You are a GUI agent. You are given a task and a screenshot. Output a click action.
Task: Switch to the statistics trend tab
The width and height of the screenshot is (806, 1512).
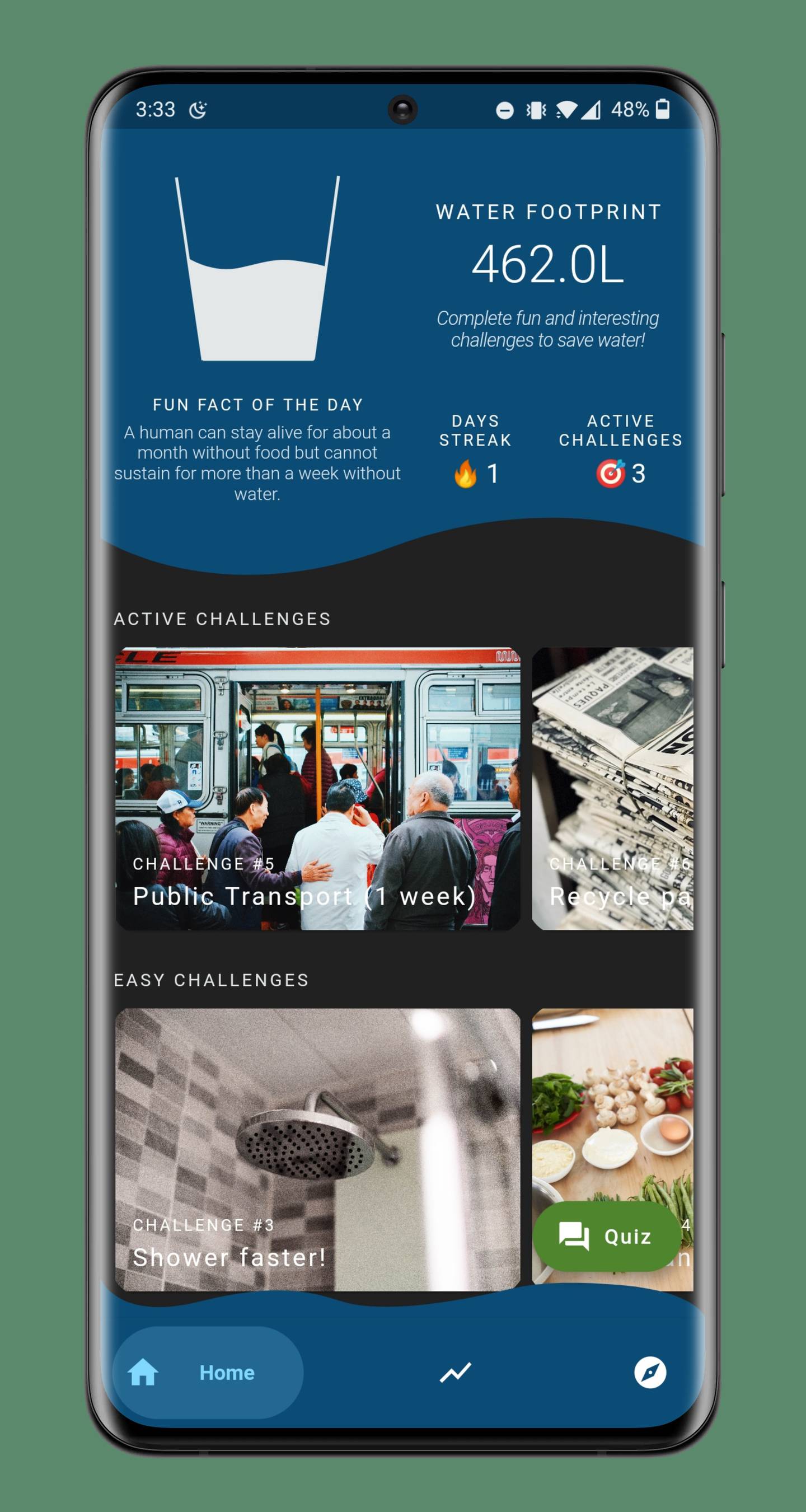(x=456, y=1372)
